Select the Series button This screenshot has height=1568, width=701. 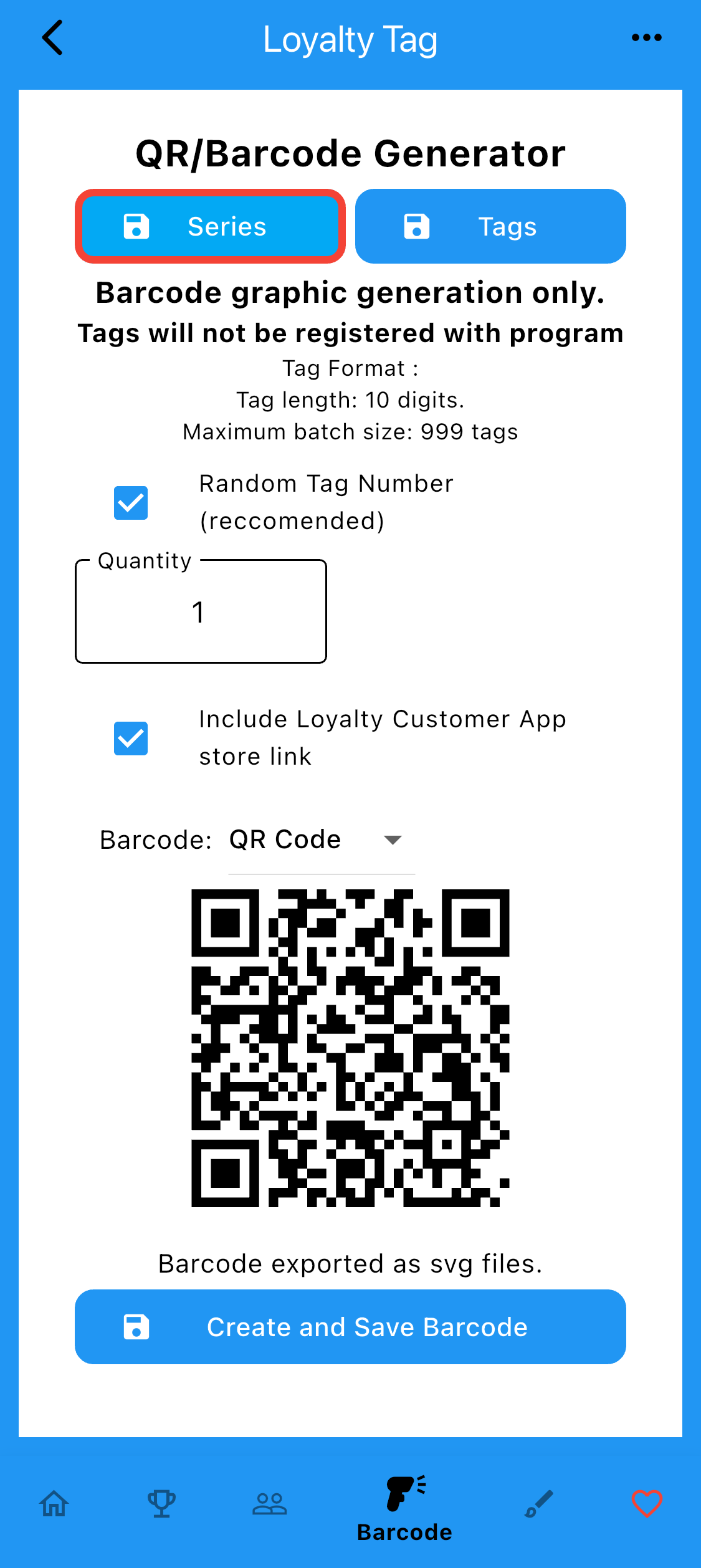click(x=210, y=226)
